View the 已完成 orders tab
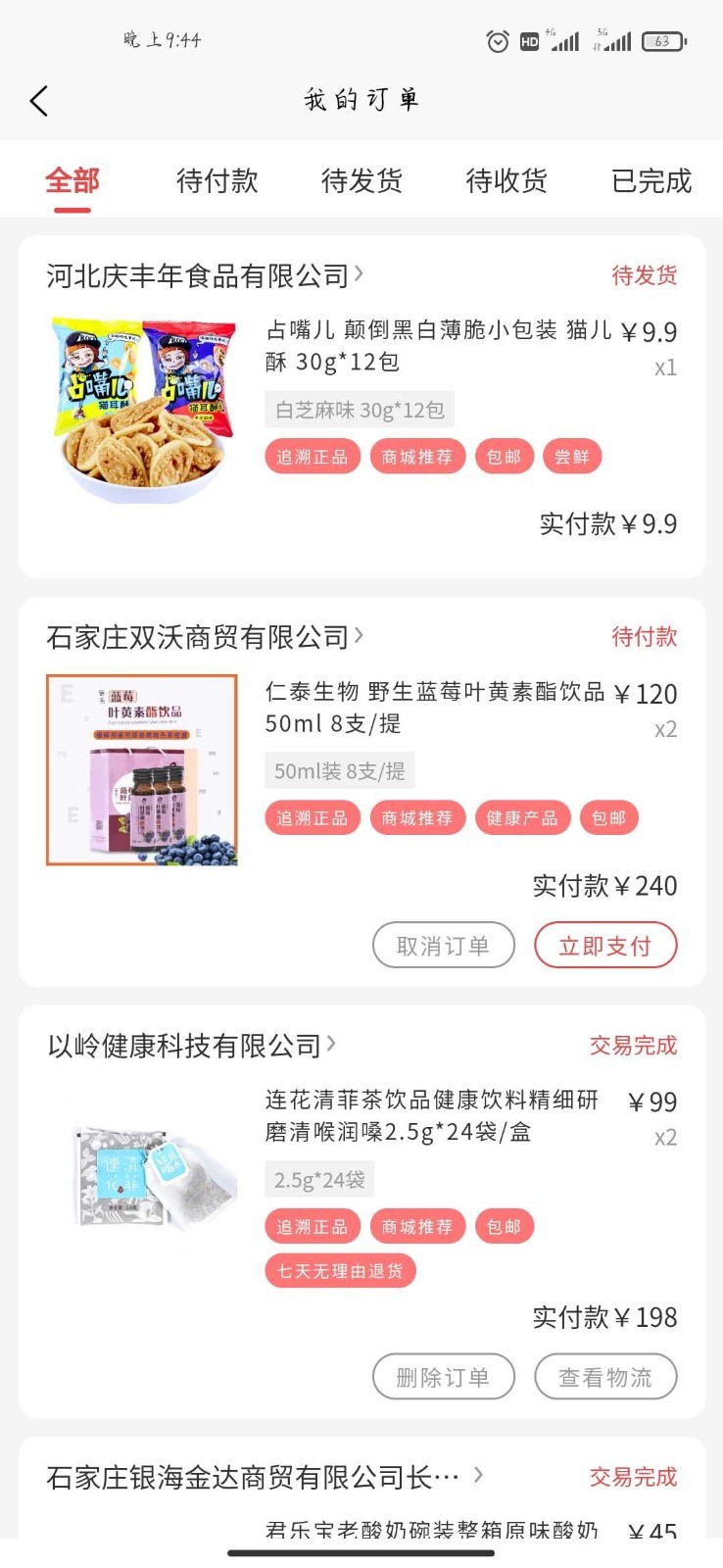The width and height of the screenshot is (723, 1568). (x=651, y=181)
